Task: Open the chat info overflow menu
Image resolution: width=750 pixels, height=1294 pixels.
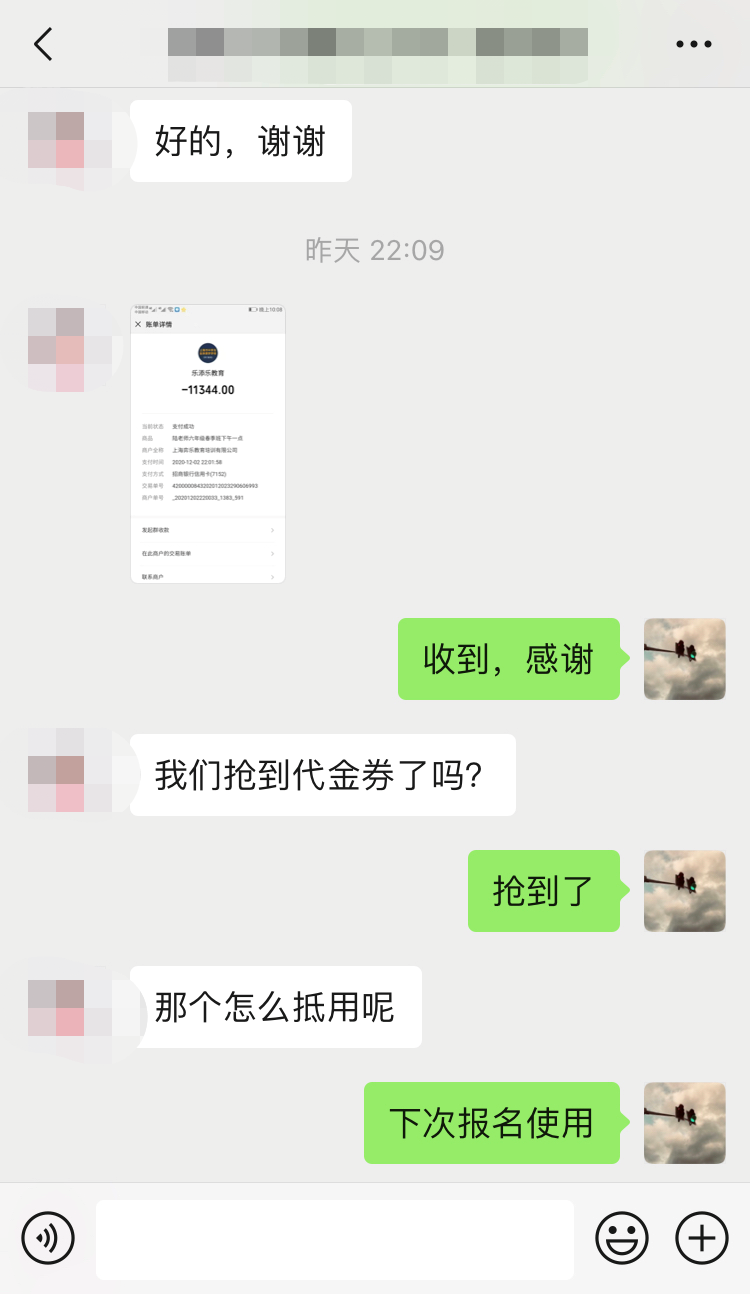Action: point(693,44)
